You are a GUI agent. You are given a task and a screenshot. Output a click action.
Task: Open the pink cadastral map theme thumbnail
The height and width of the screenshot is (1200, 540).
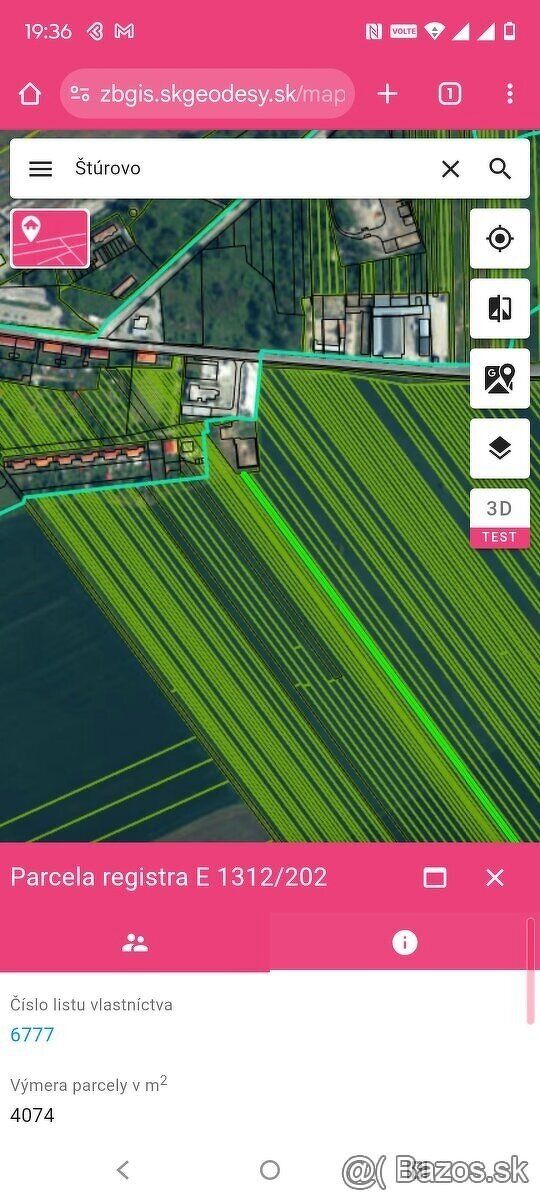[50, 239]
